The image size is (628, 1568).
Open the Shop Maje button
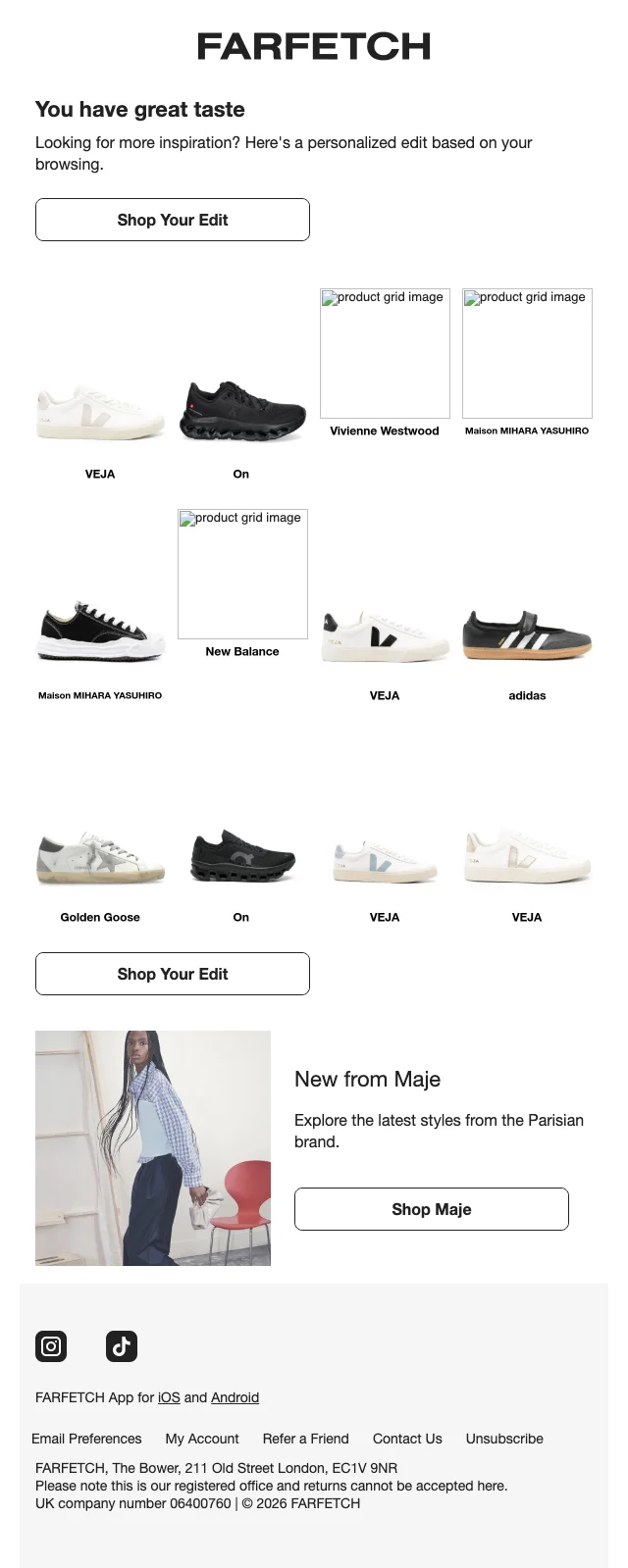432,1209
